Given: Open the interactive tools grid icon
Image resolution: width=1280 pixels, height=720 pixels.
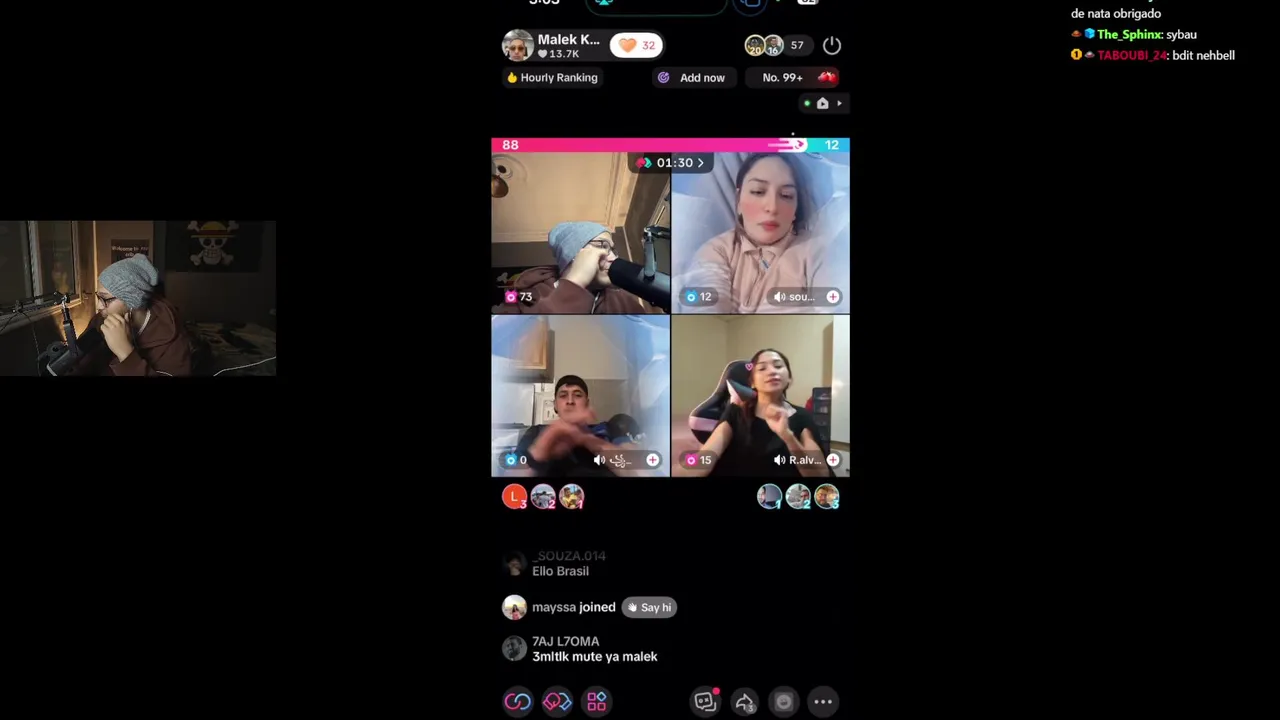Looking at the screenshot, I should (x=597, y=702).
